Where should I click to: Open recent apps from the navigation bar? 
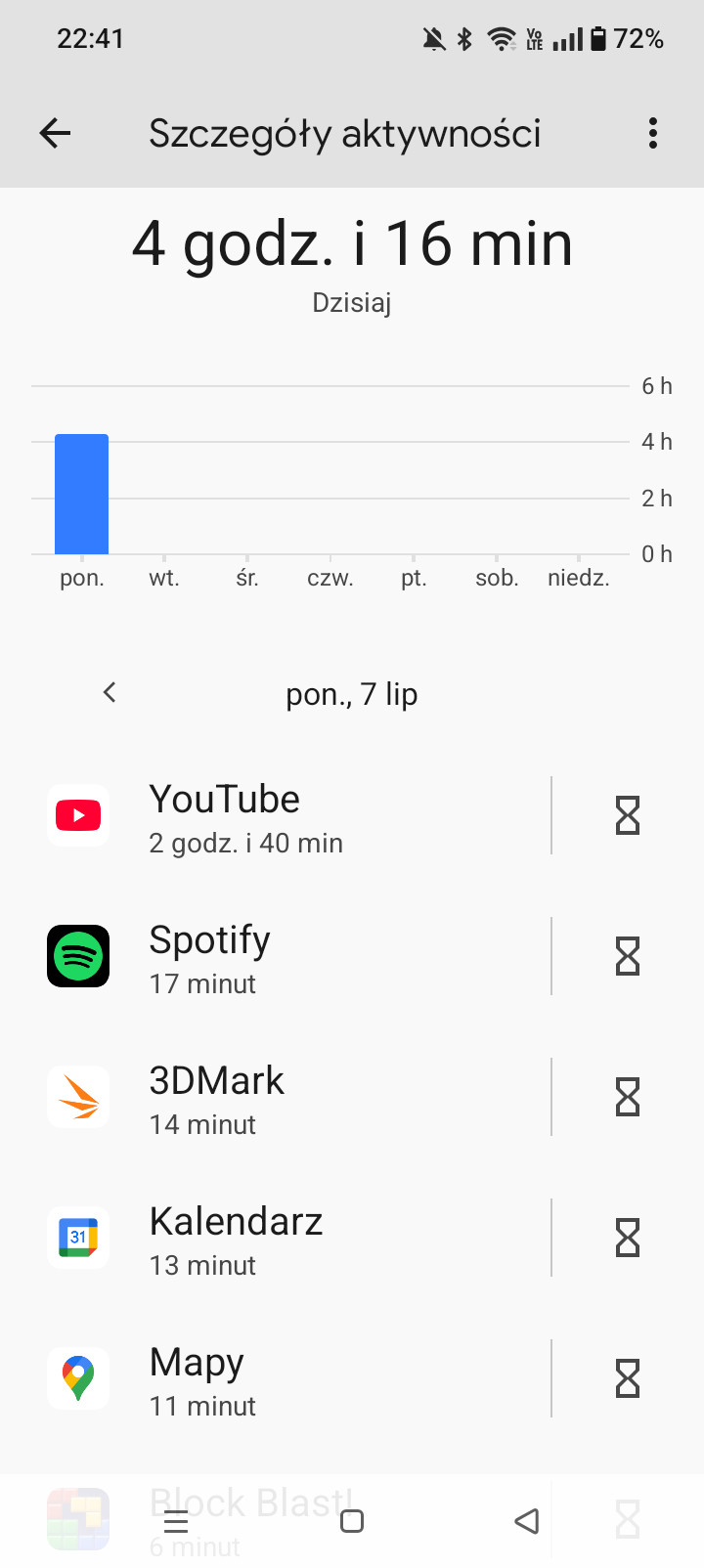(x=176, y=1521)
